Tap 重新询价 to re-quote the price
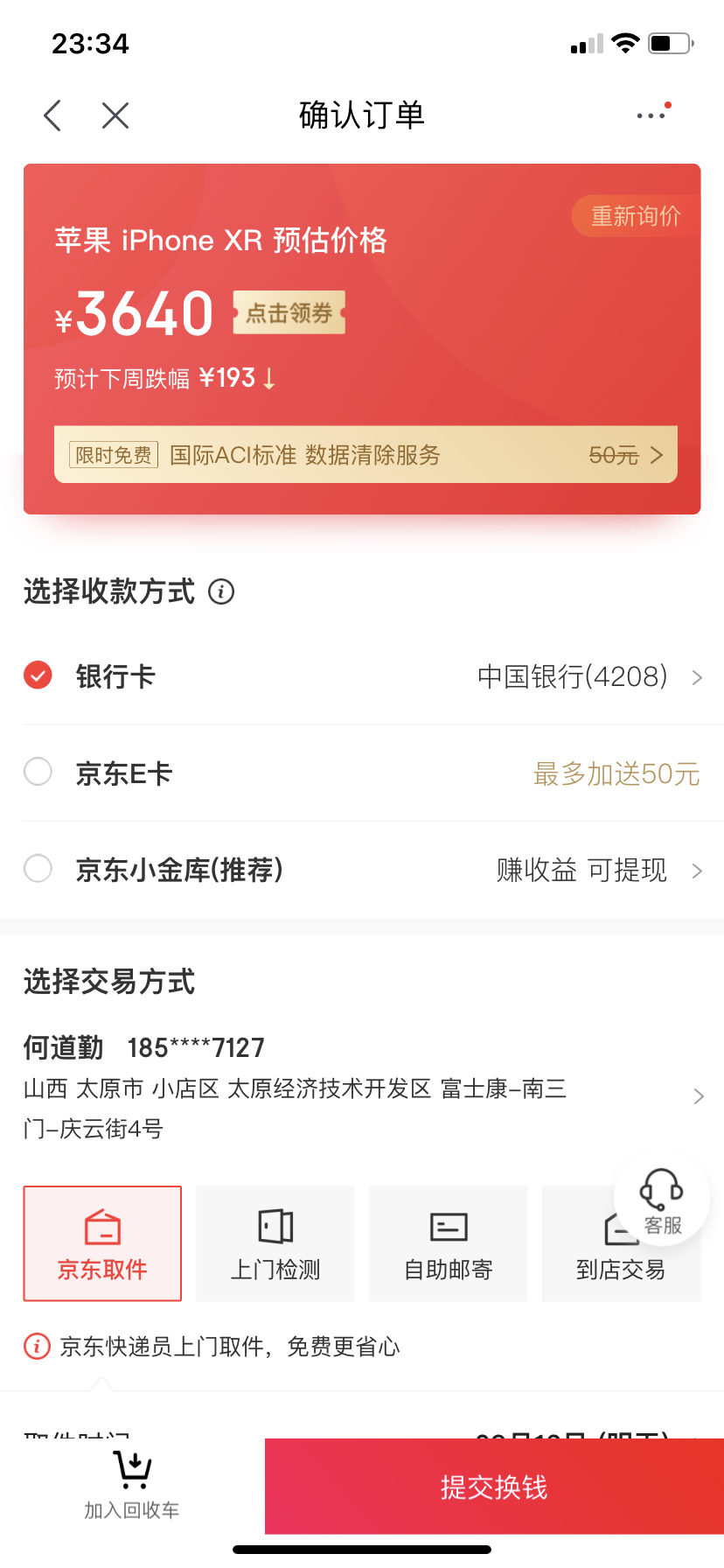This screenshot has width=724, height=1568. point(636,216)
